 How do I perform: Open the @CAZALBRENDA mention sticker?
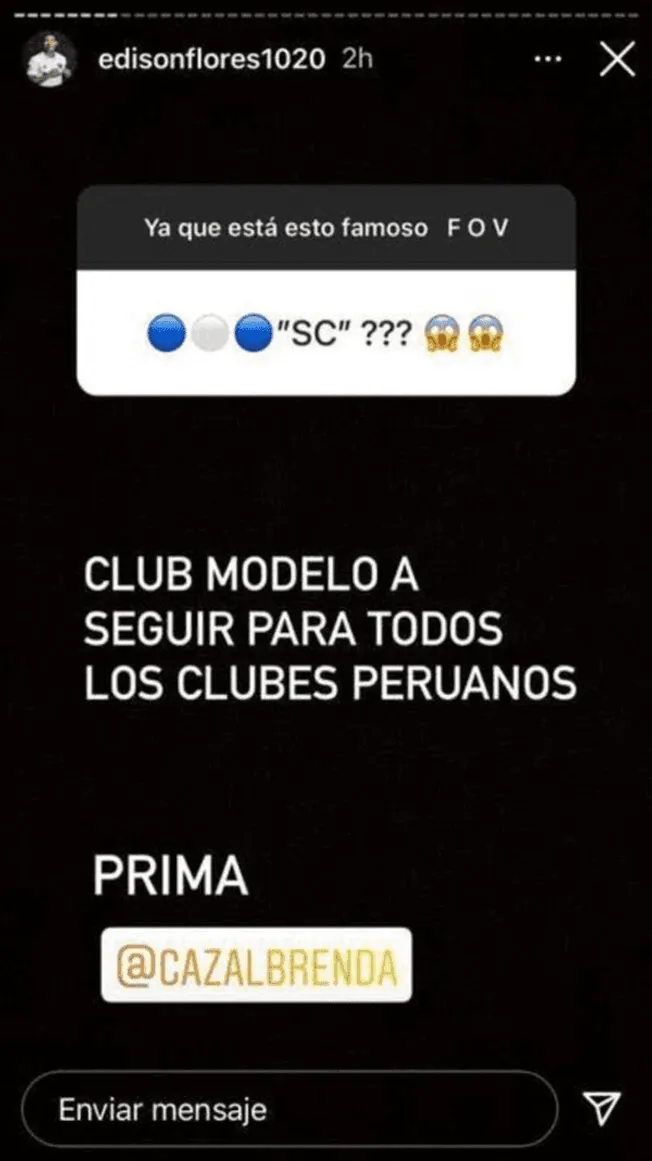tap(256, 965)
